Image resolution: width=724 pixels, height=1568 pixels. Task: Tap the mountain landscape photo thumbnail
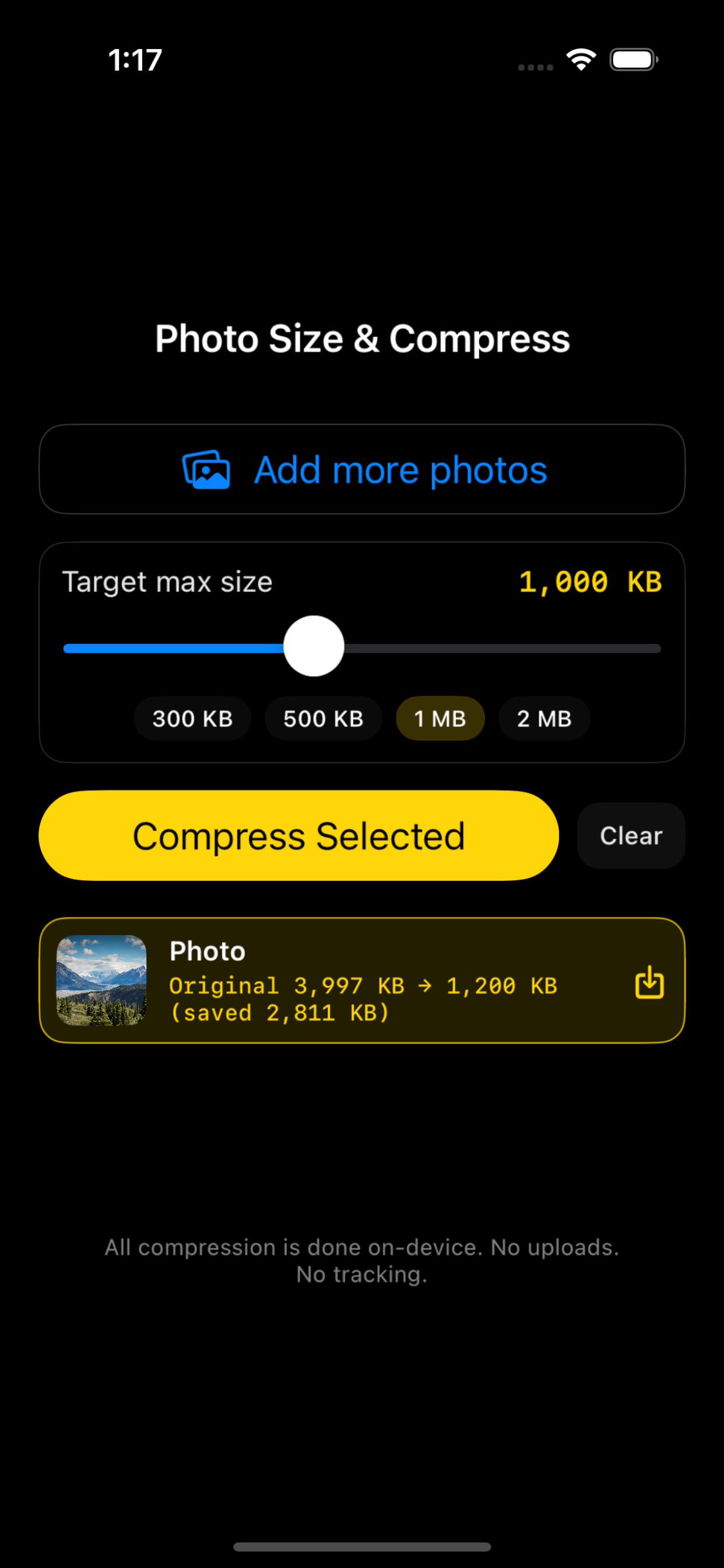coord(102,980)
